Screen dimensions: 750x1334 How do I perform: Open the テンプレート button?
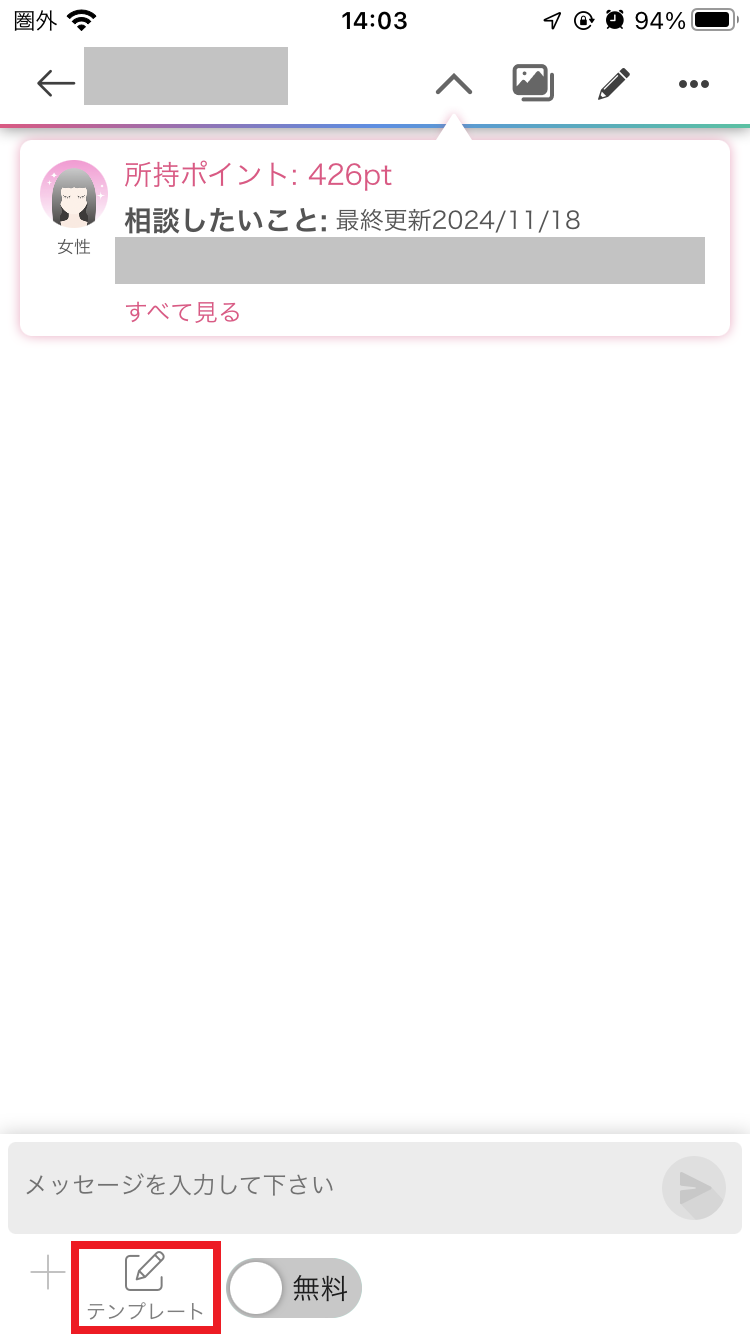pyautogui.click(x=146, y=1287)
